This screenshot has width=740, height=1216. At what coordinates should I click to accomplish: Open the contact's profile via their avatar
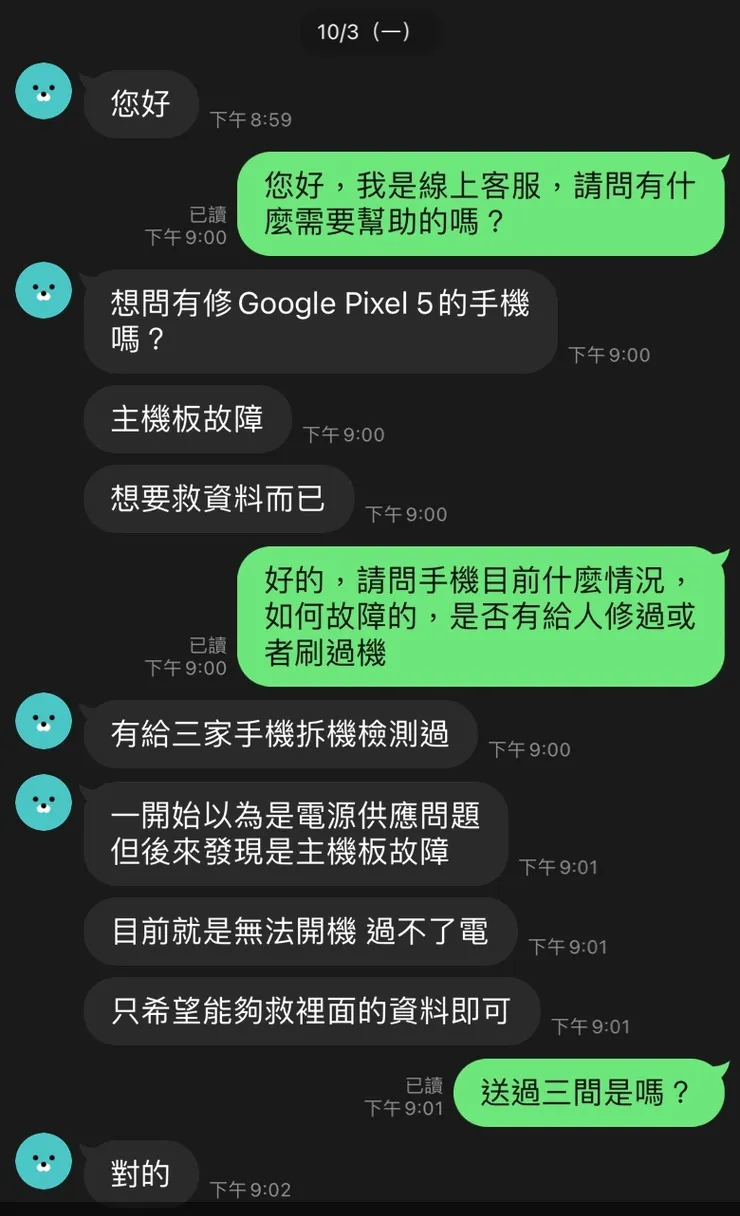43,92
